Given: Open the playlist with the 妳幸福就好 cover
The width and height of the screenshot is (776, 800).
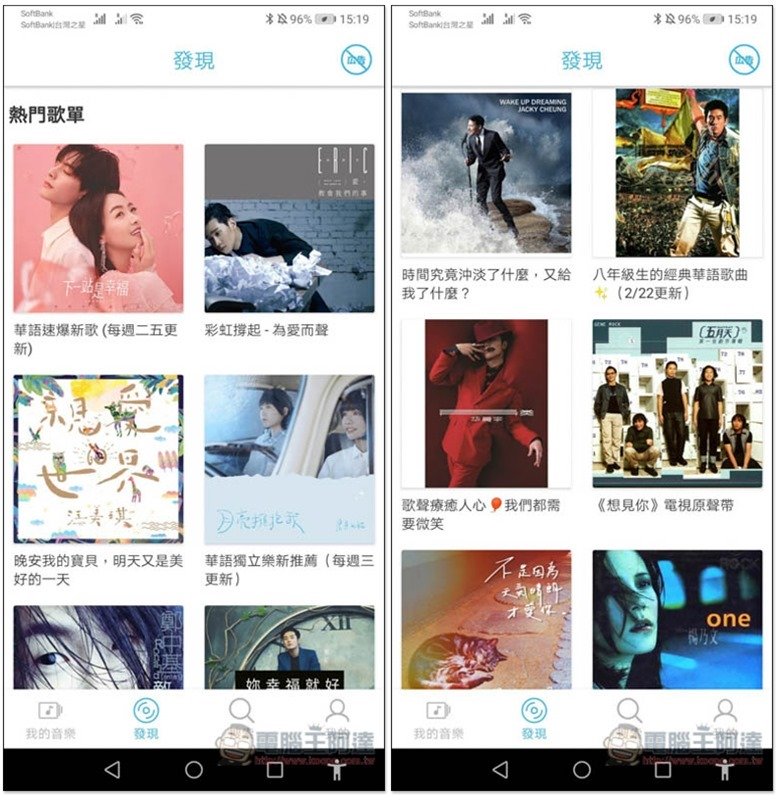Looking at the screenshot, I should point(289,647).
